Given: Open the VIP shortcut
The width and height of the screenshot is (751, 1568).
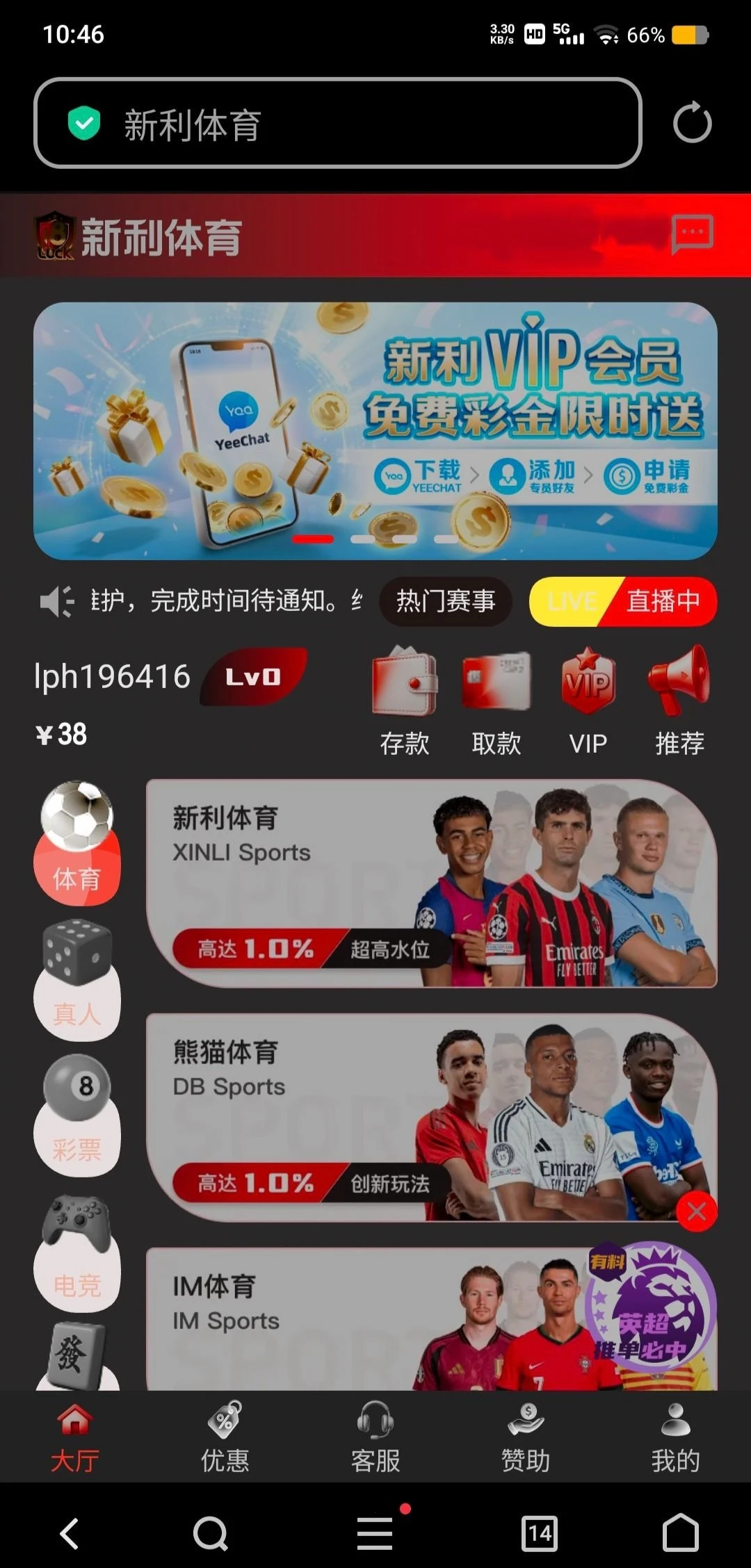Looking at the screenshot, I should pos(588,701).
